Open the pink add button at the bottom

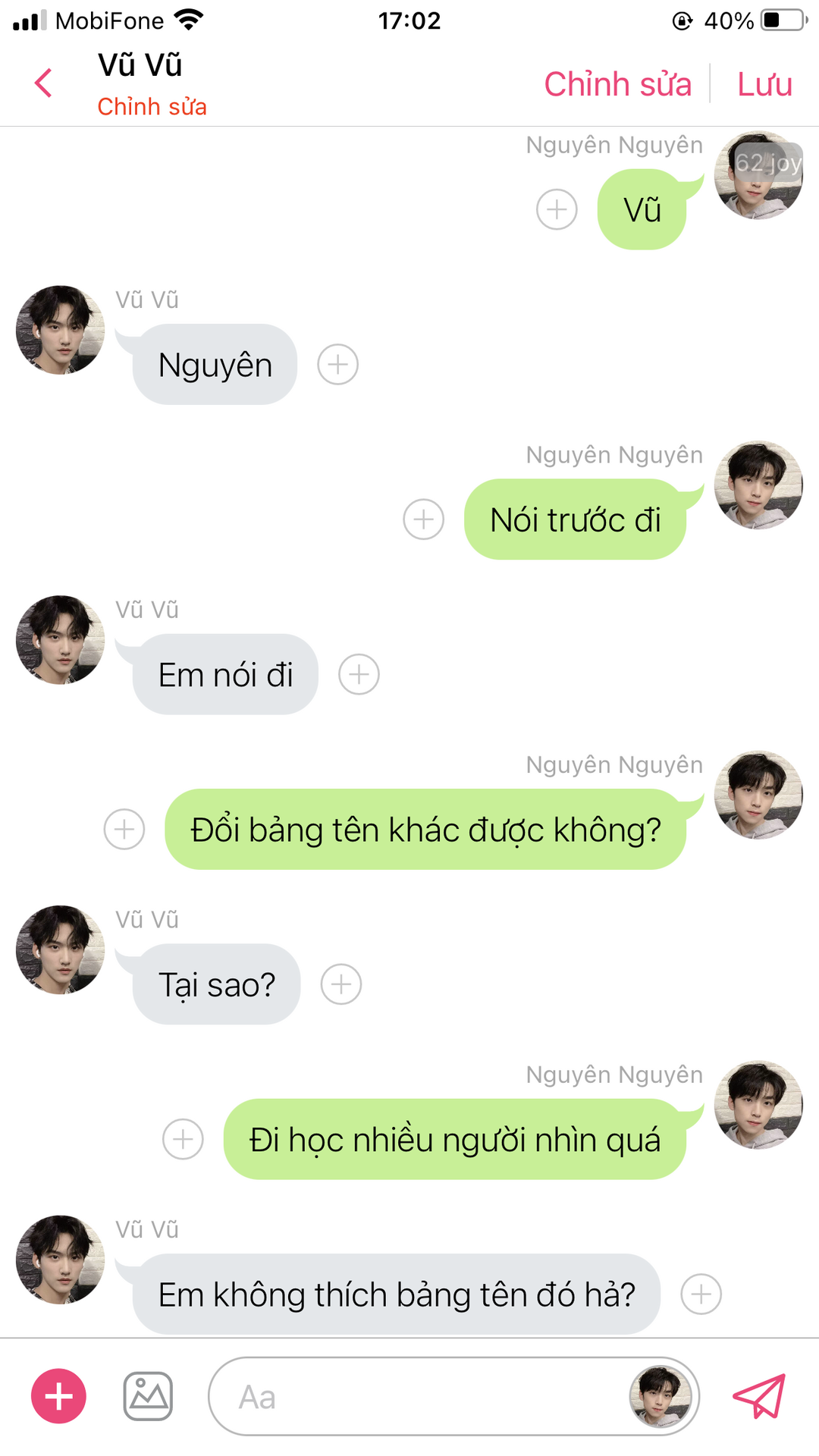58,1396
